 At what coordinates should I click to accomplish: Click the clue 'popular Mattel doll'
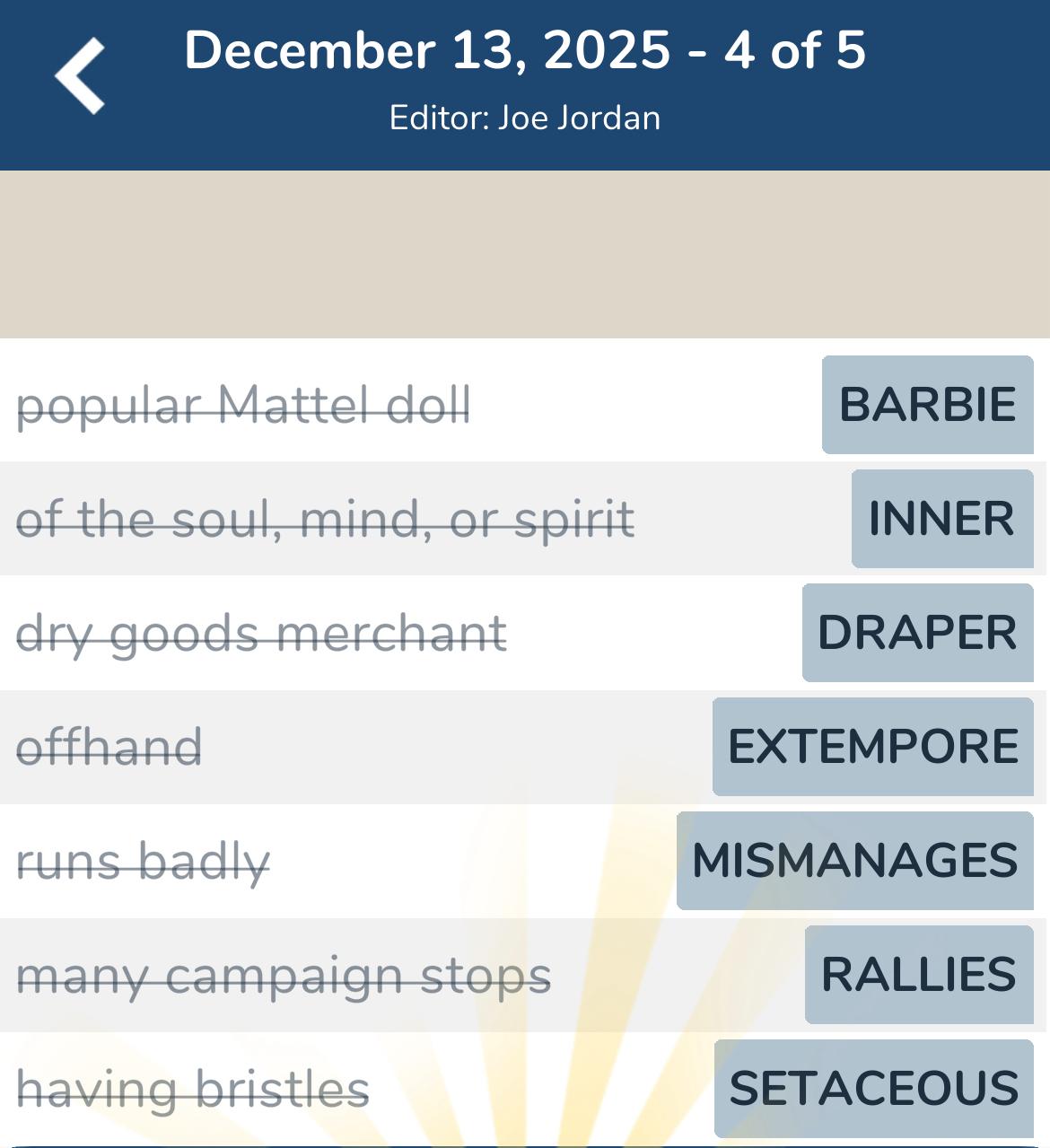[x=246, y=406]
